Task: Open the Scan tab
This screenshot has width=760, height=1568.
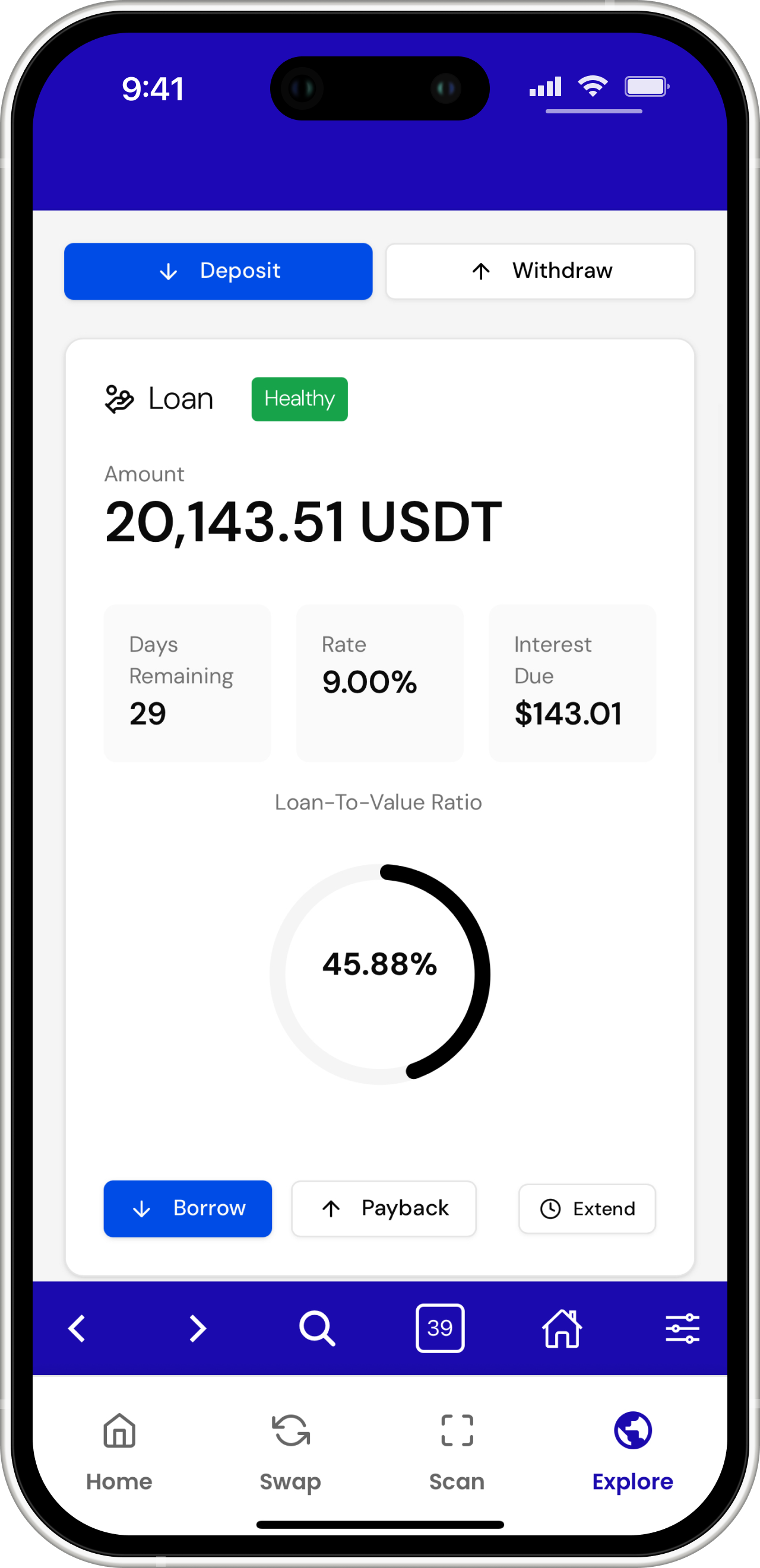Action: coord(457,1451)
